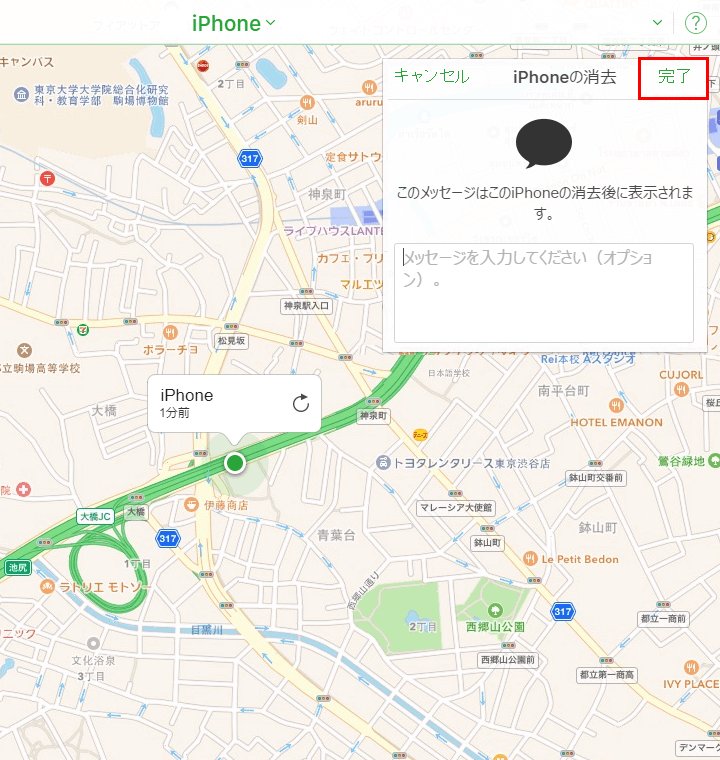
Task: Open the help question mark icon
Action: (695, 23)
